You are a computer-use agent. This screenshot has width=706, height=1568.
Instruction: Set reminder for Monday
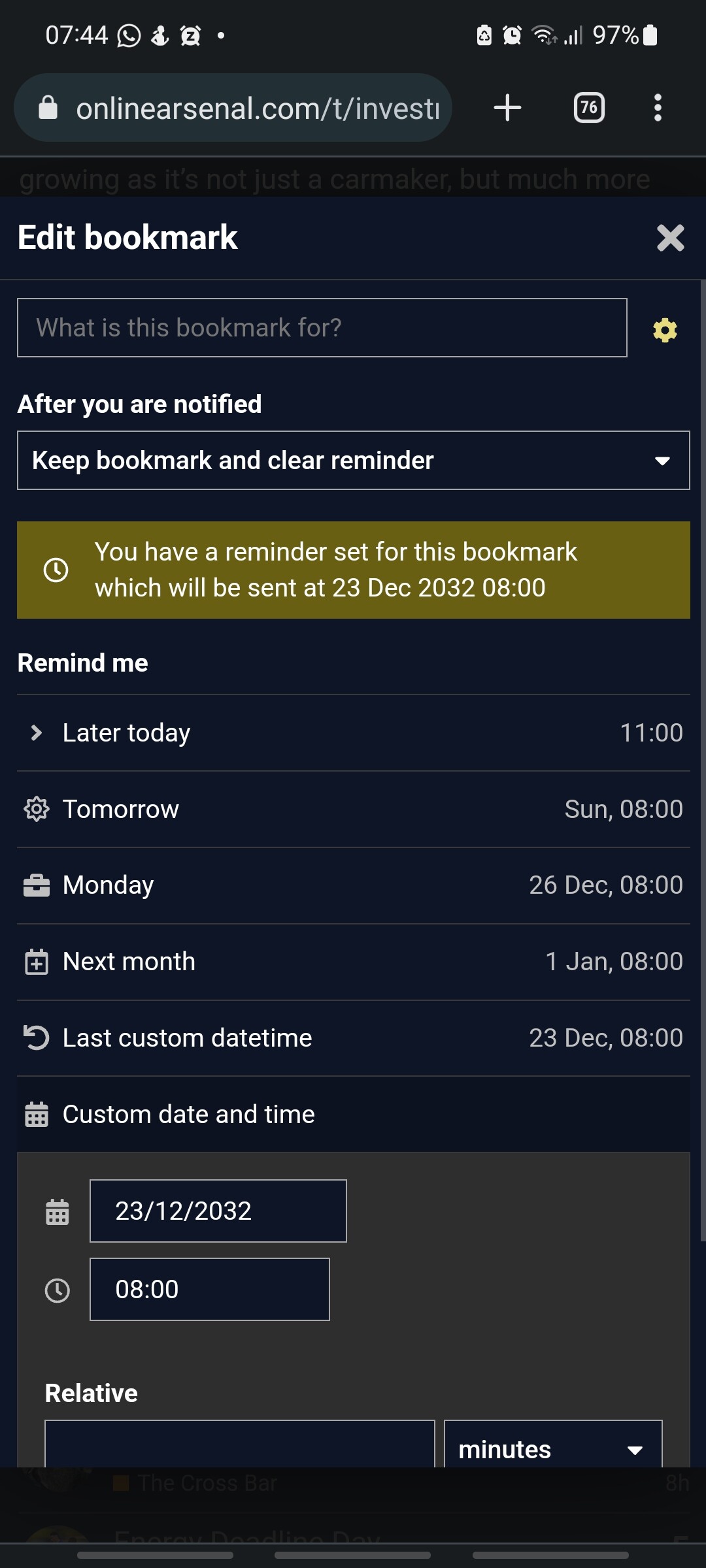354,885
